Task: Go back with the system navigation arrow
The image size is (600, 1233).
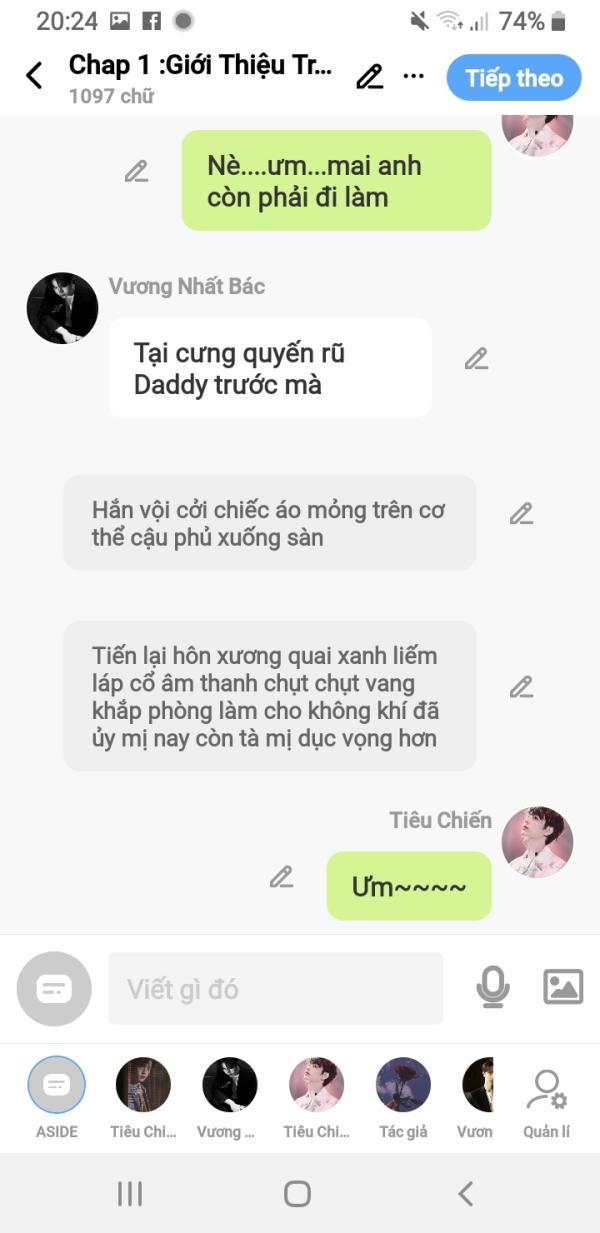Action: click(x=465, y=1193)
